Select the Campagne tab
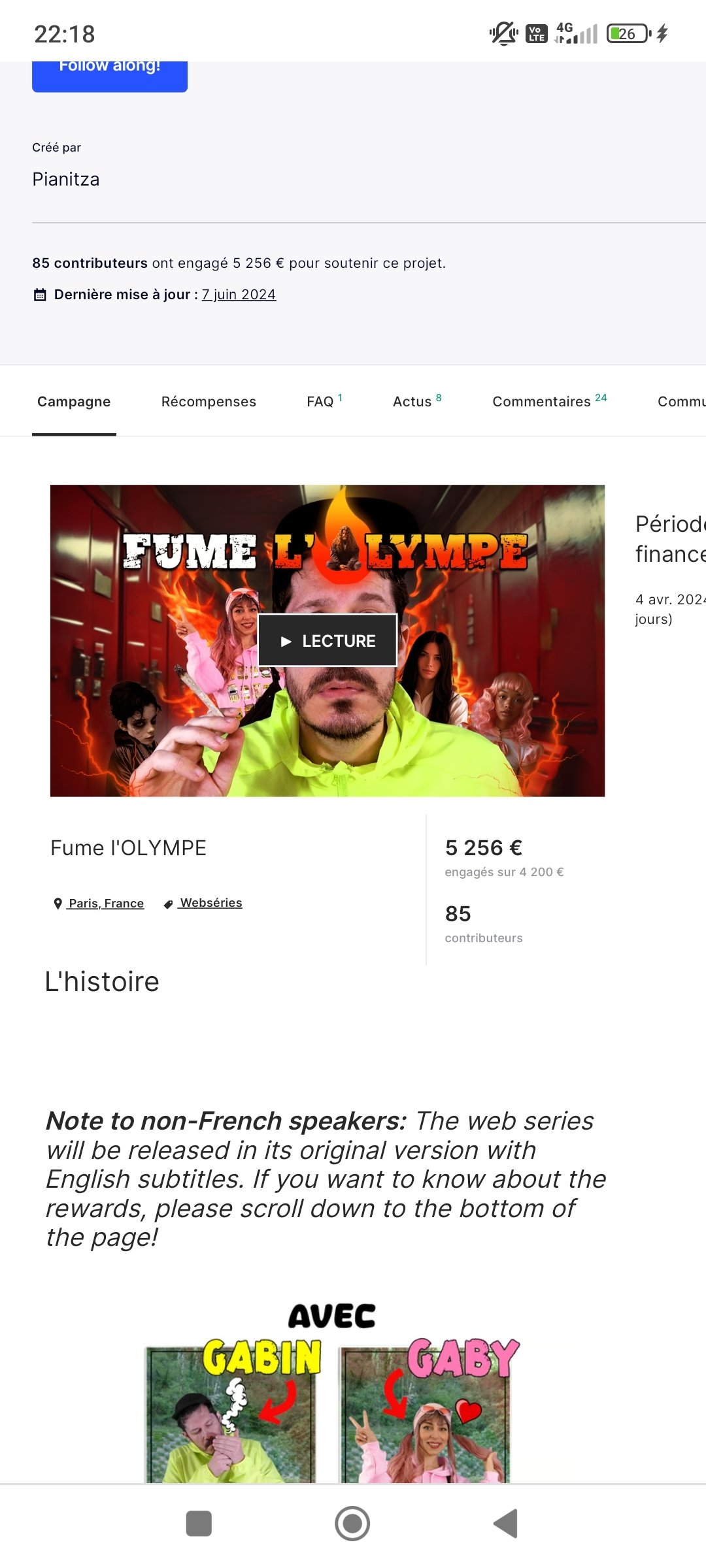 point(74,401)
